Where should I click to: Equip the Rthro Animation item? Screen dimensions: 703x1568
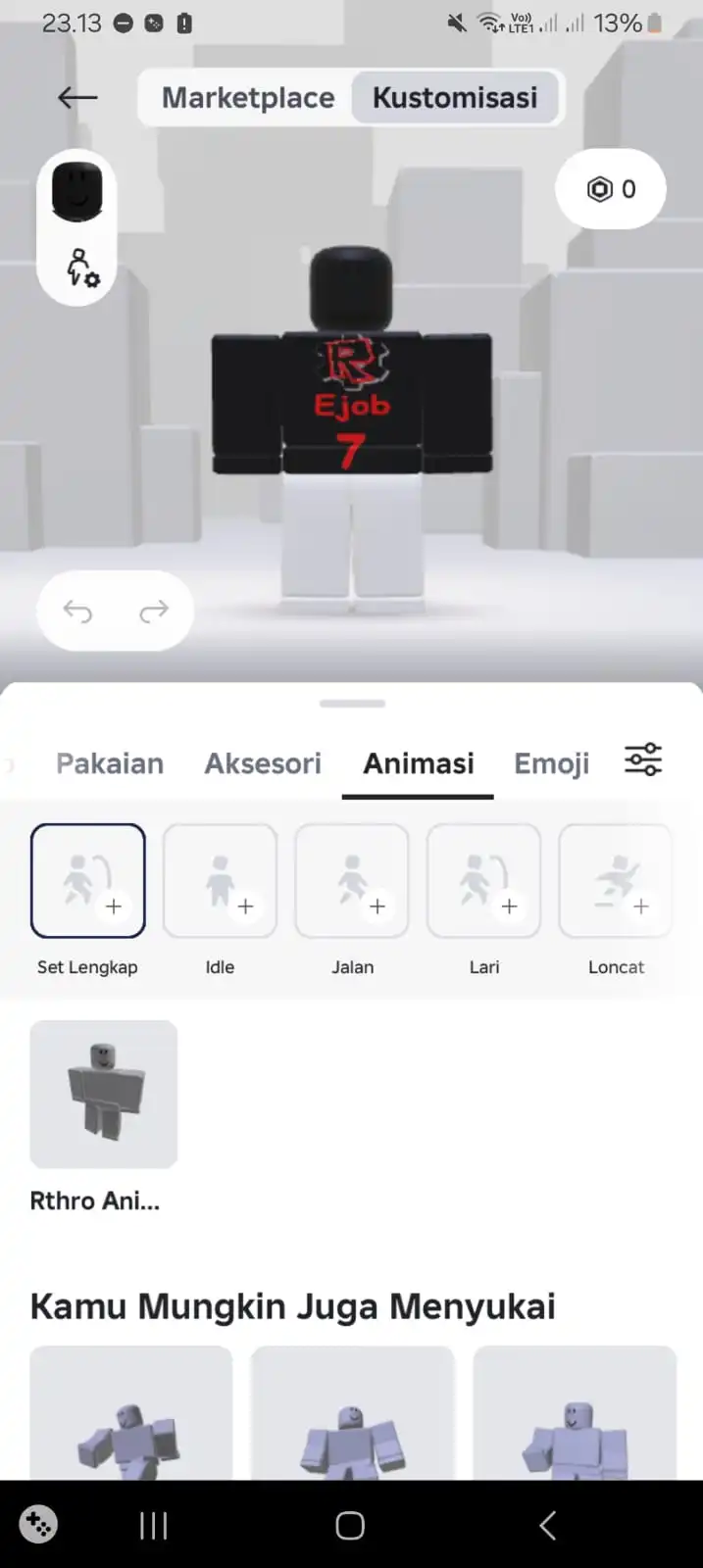pos(104,1095)
